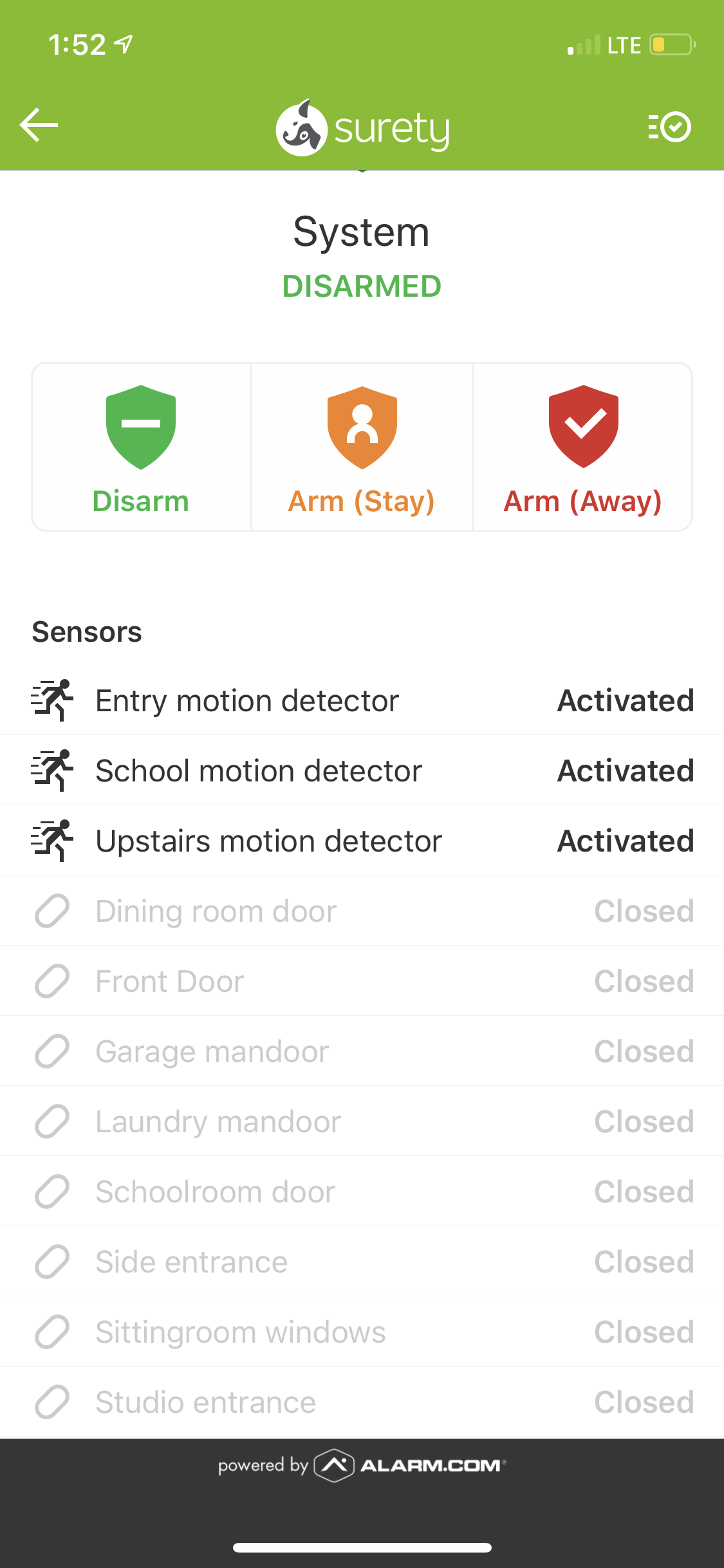Open Front Door sensor

362,981
